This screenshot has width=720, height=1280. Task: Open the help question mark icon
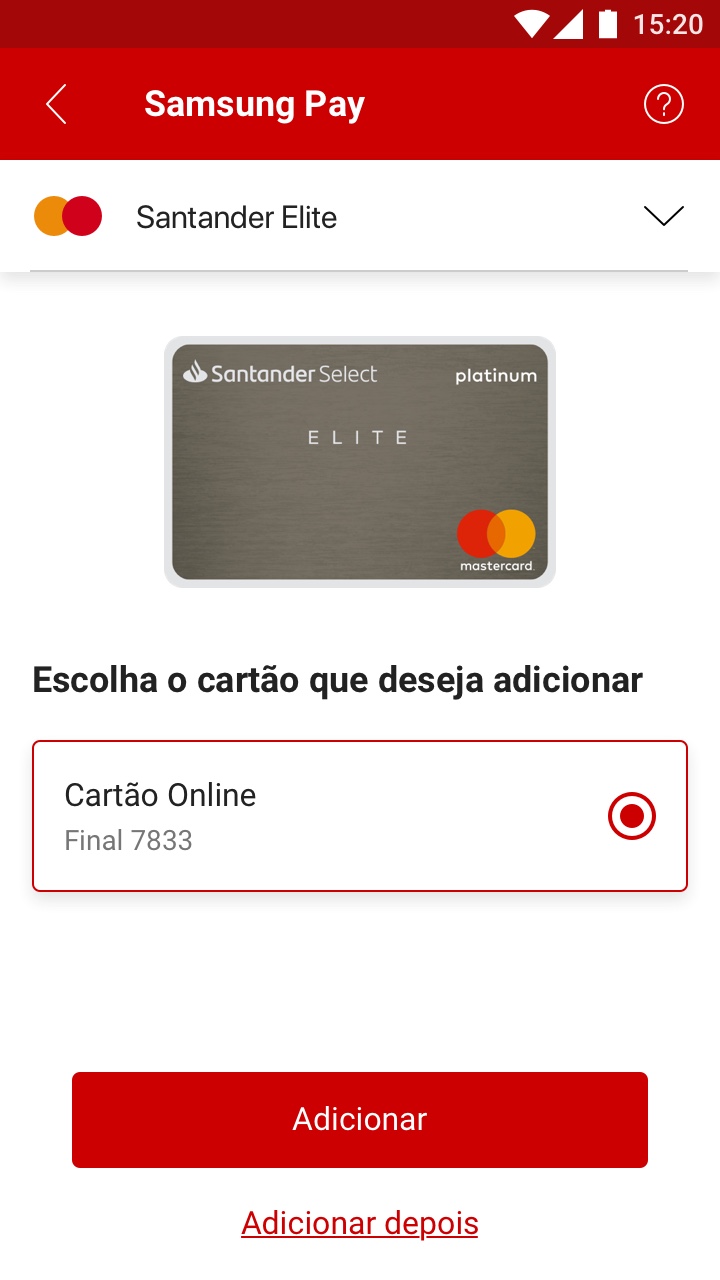click(664, 104)
